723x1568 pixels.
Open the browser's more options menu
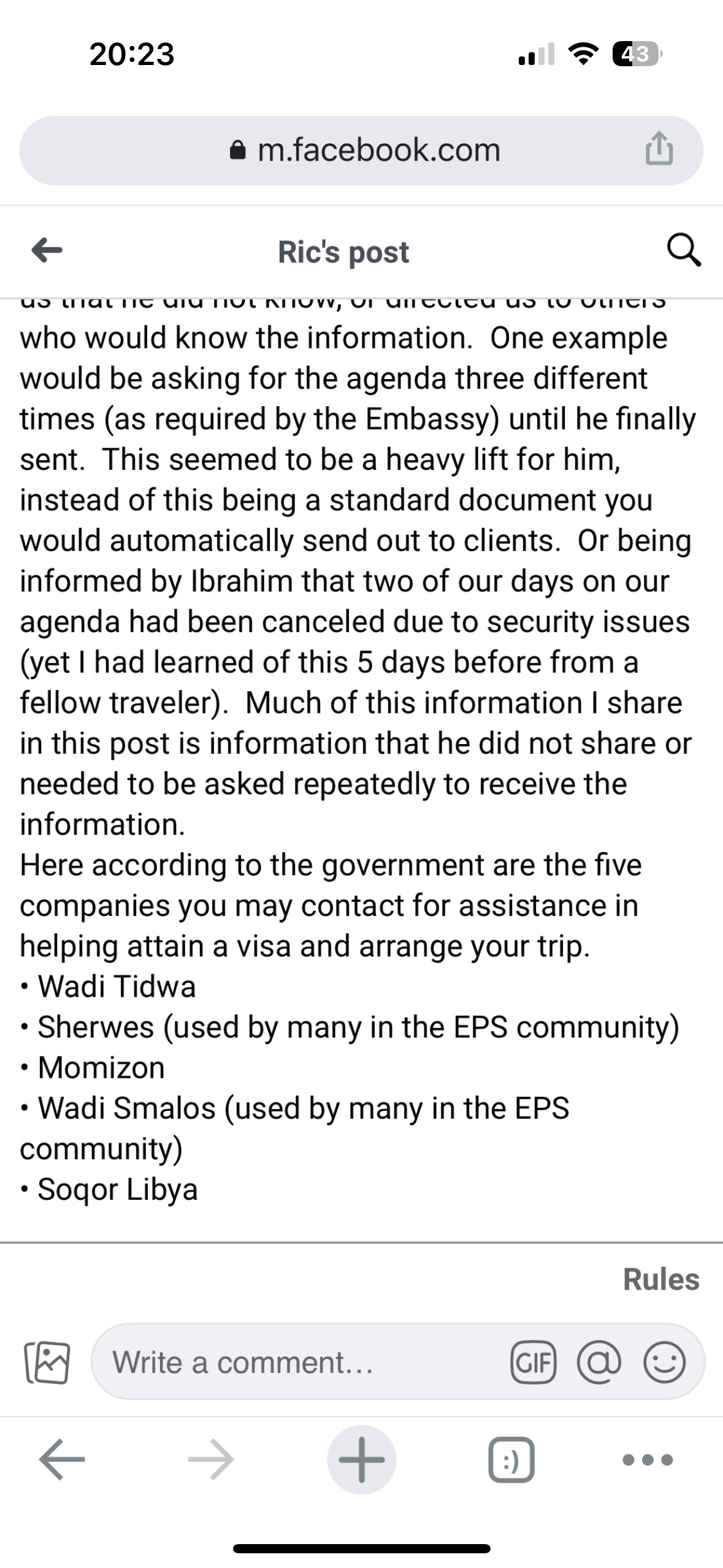648,1459
